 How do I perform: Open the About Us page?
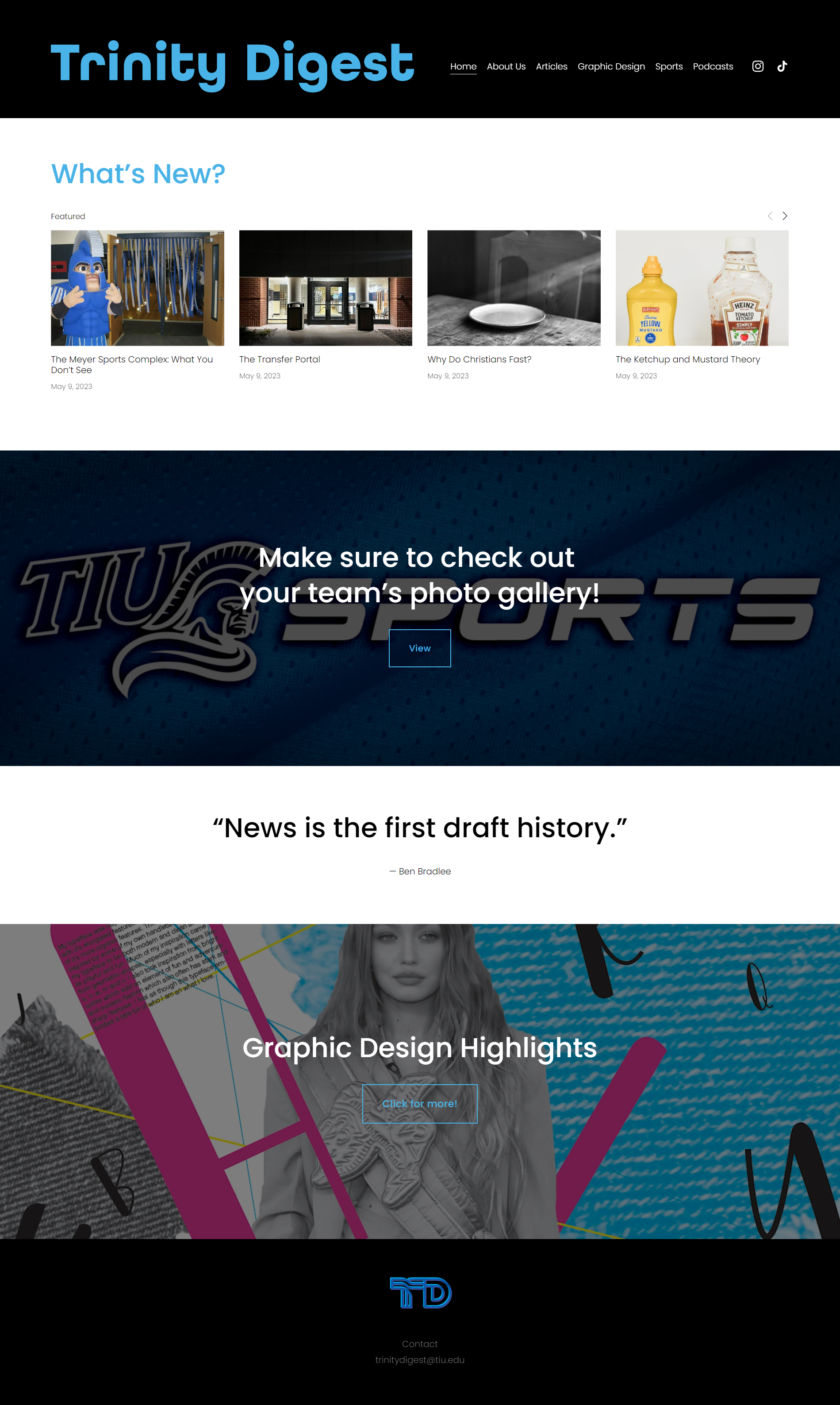[506, 66]
